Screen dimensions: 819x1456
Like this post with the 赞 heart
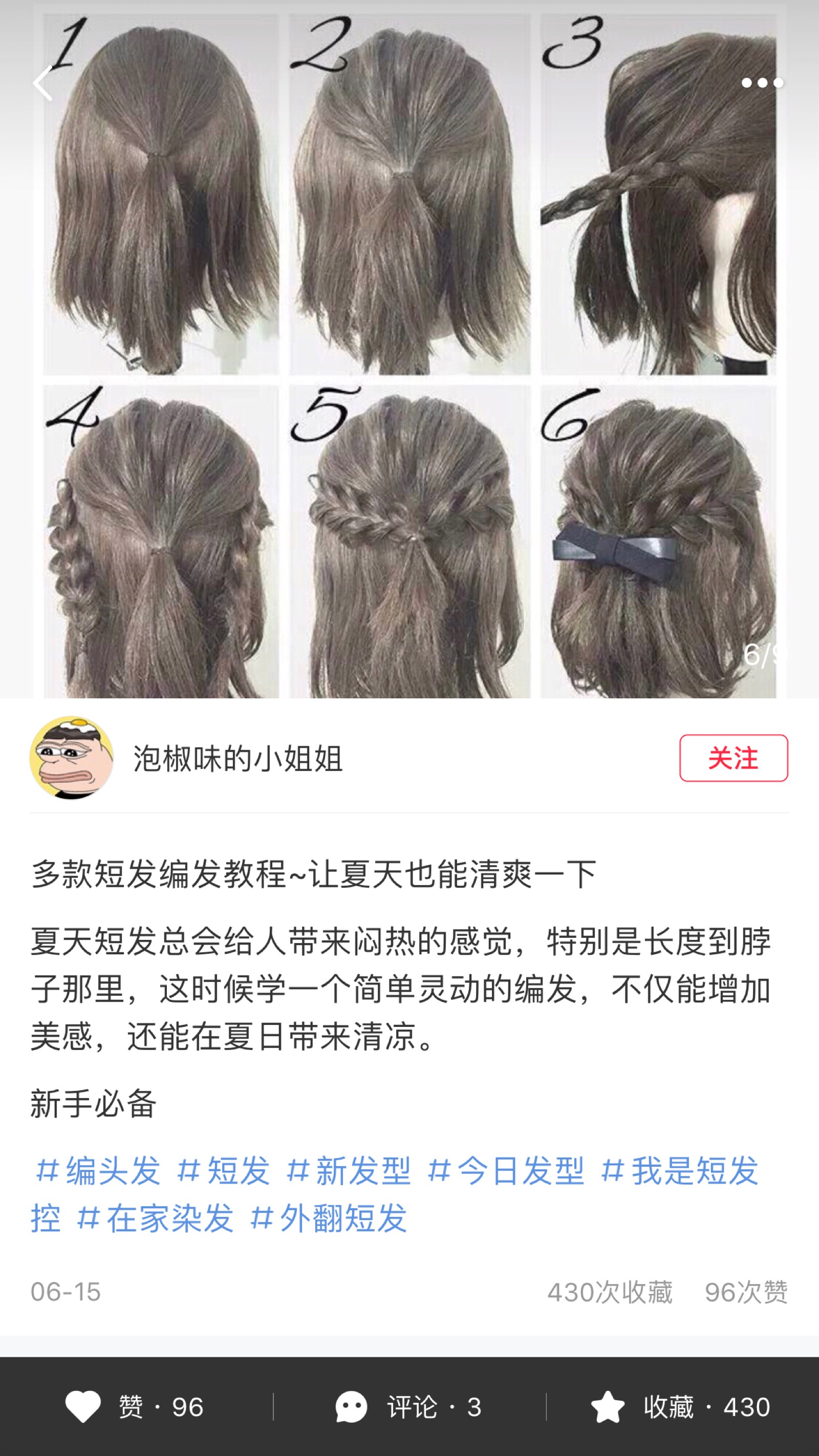coord(134,1406)
